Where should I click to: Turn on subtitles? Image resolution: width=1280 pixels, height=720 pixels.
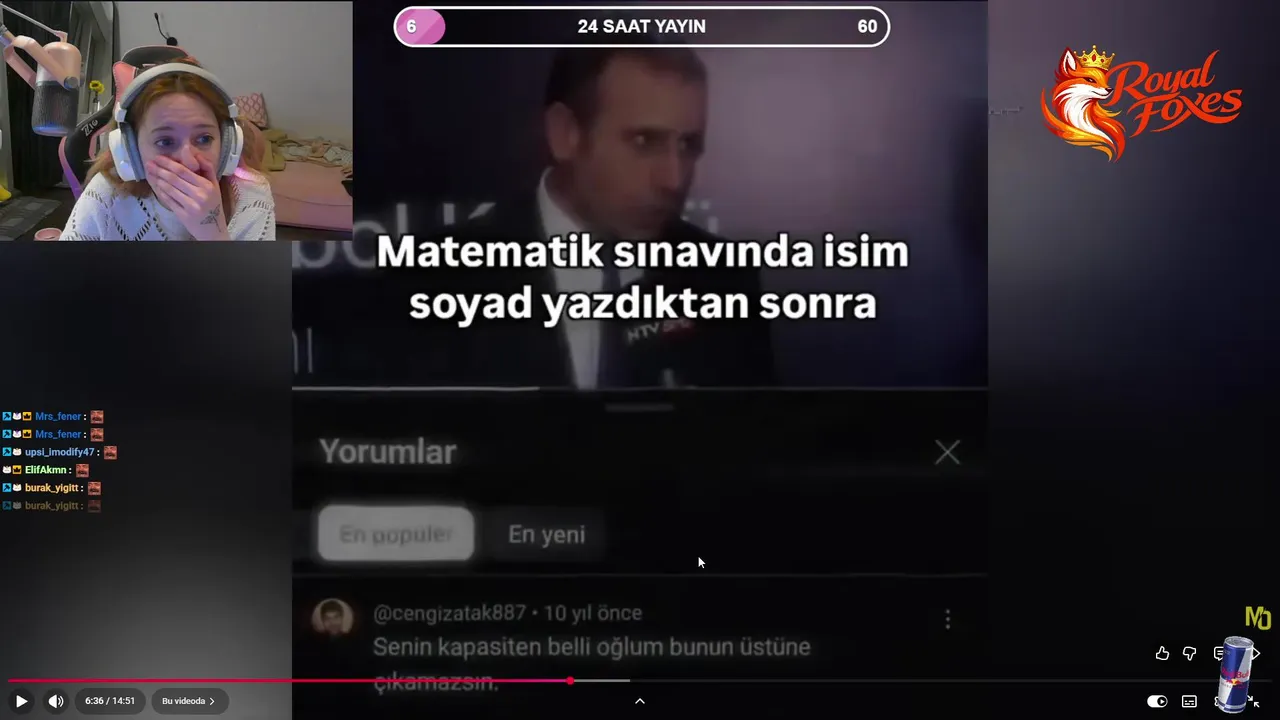1189,701
